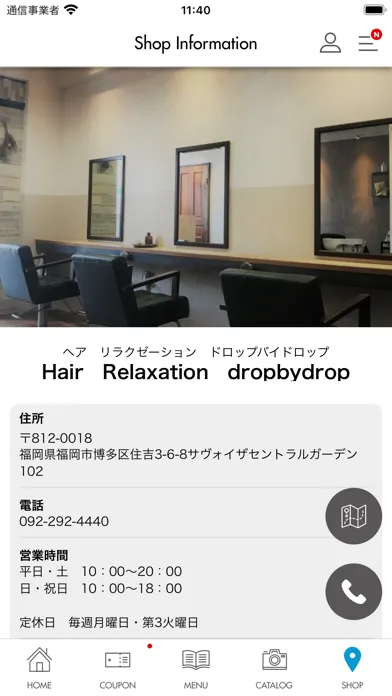Open the hamburger menu with notification badge

point(369,42)
